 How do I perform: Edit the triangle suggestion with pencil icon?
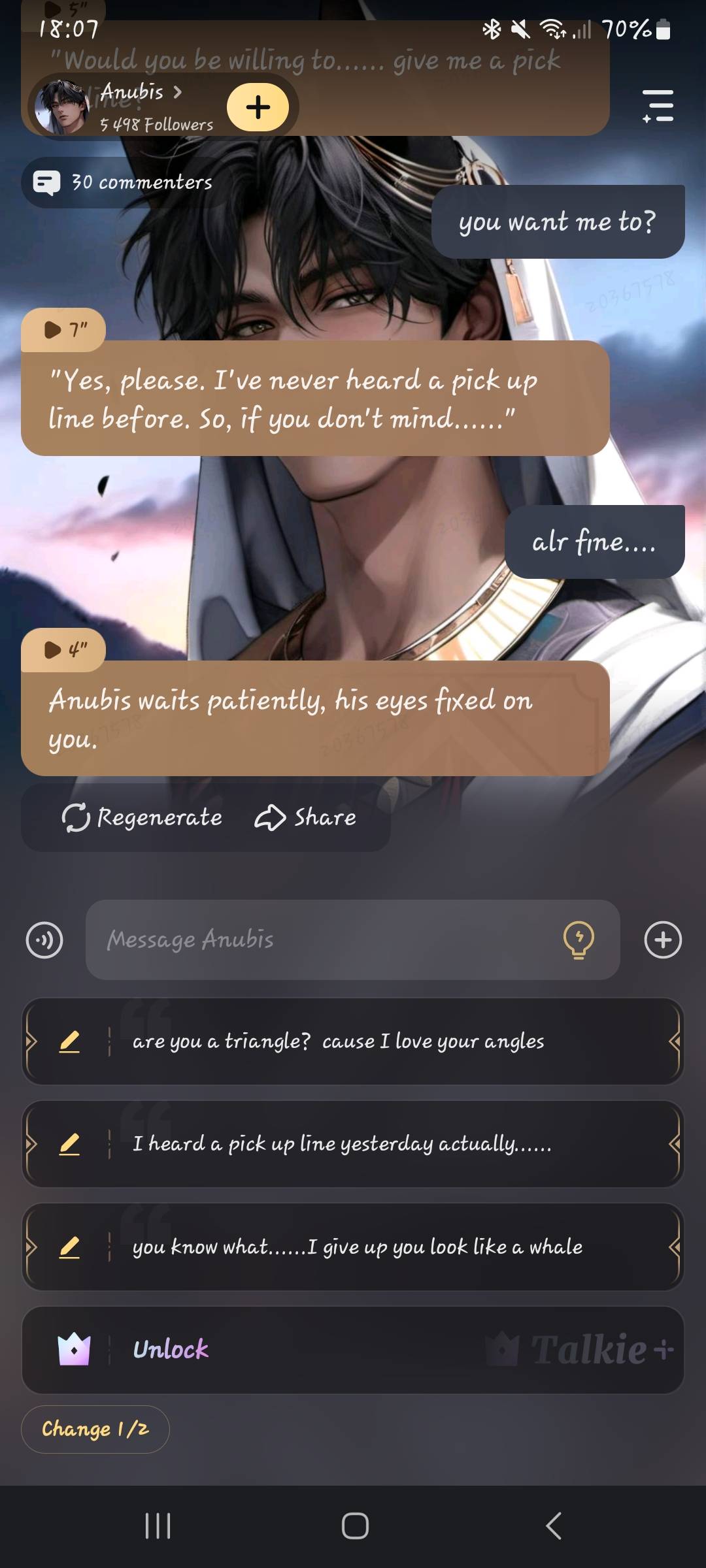pos(69,1041)
